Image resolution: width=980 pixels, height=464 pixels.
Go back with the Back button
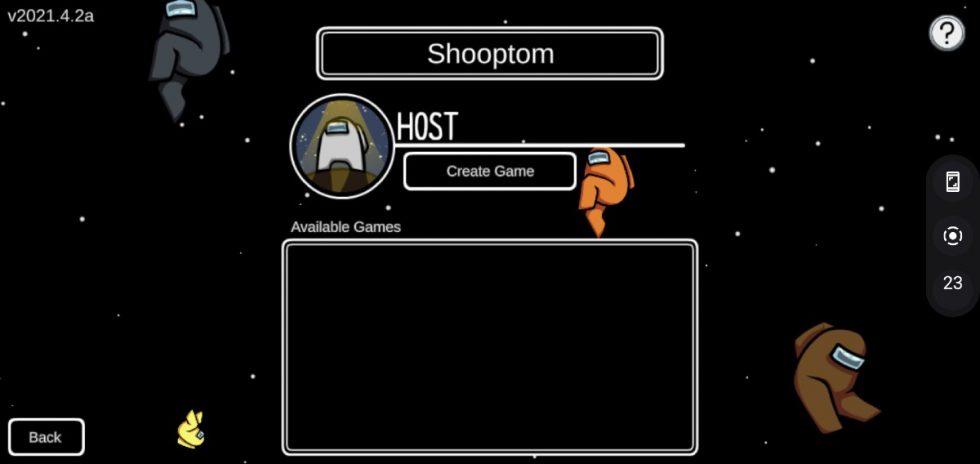click(46, 437)
